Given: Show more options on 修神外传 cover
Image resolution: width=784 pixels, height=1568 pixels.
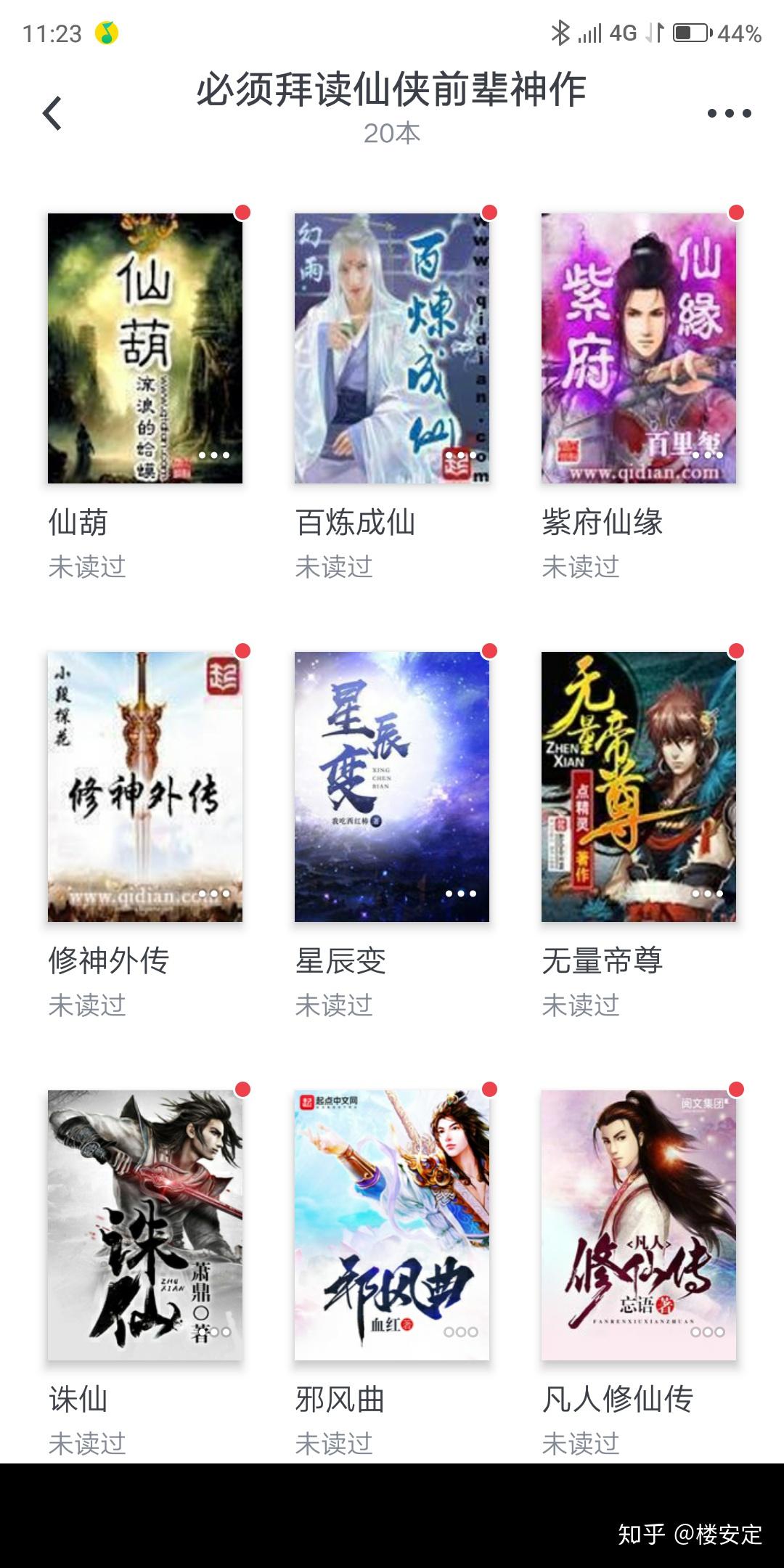Looking at the screenshot, I should [x=214, y=894].
